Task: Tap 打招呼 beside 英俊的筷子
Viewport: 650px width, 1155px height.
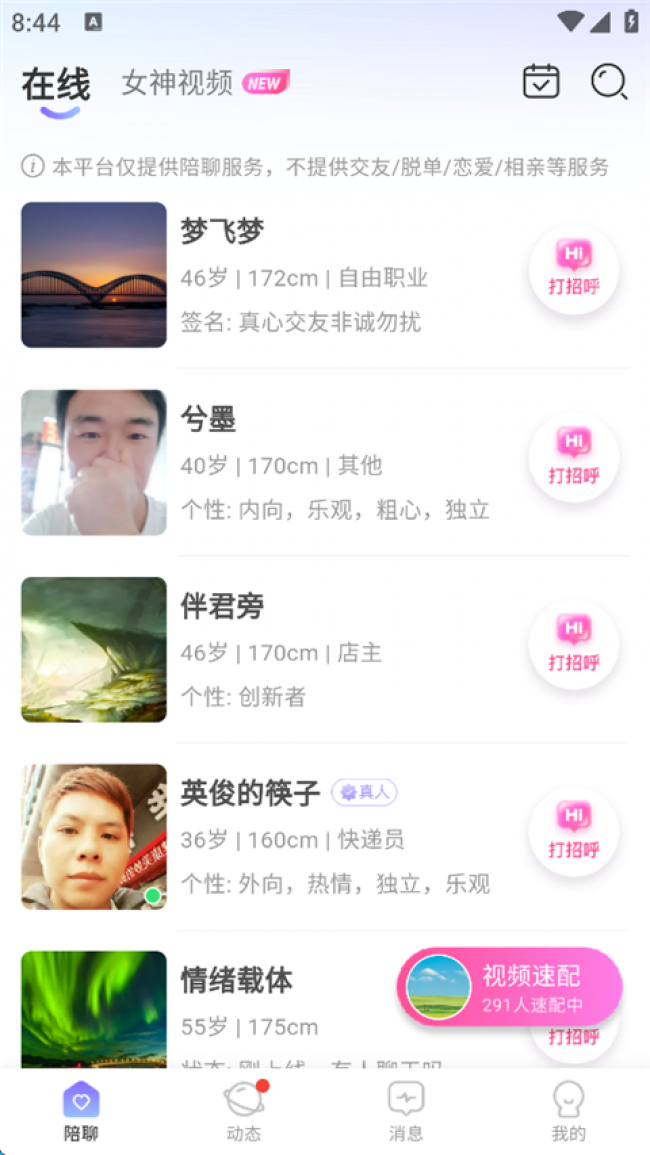Action: pyautogui.click(x=574, y=832)
